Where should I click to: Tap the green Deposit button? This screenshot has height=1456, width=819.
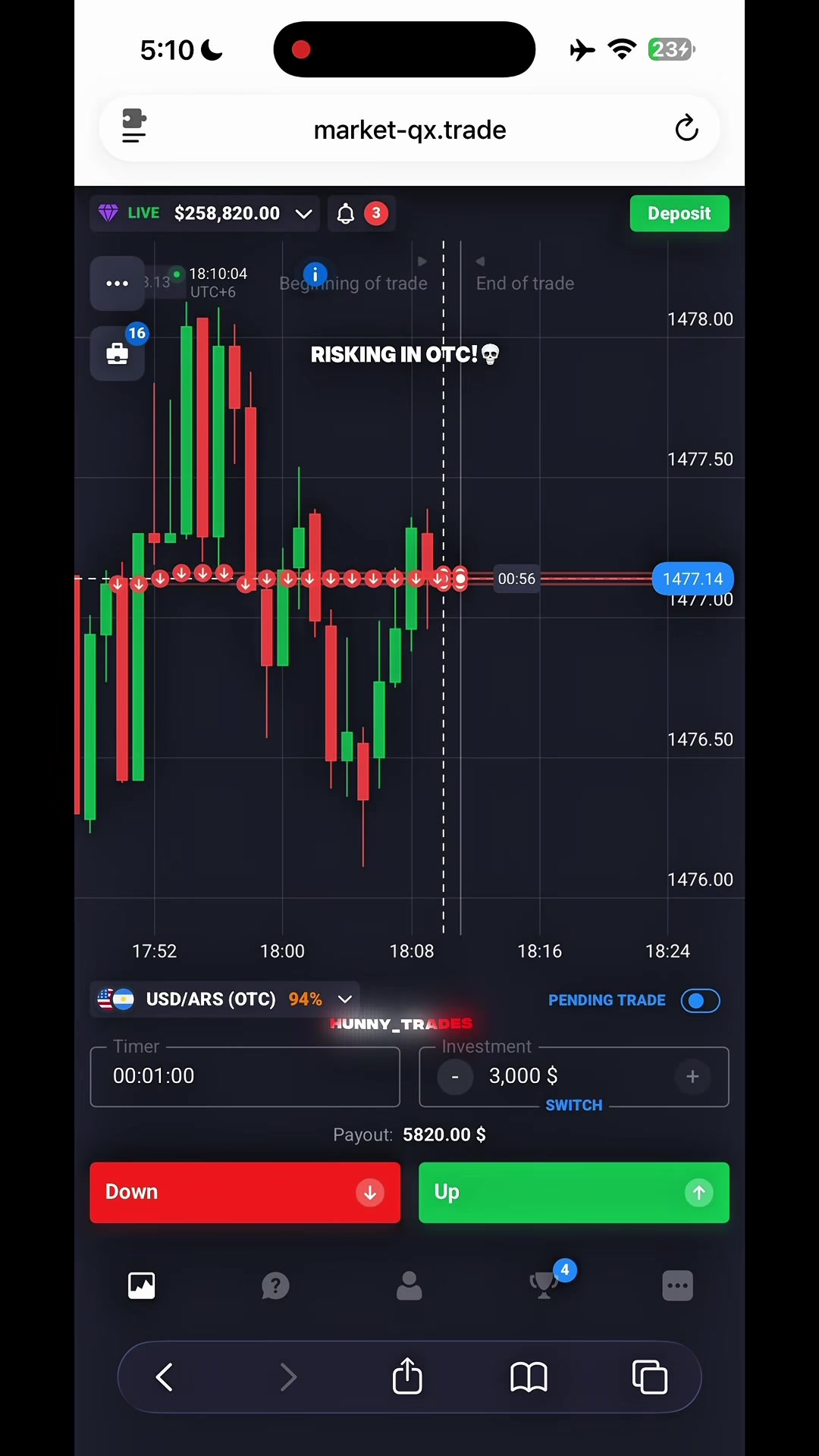[x=679, y=213]
